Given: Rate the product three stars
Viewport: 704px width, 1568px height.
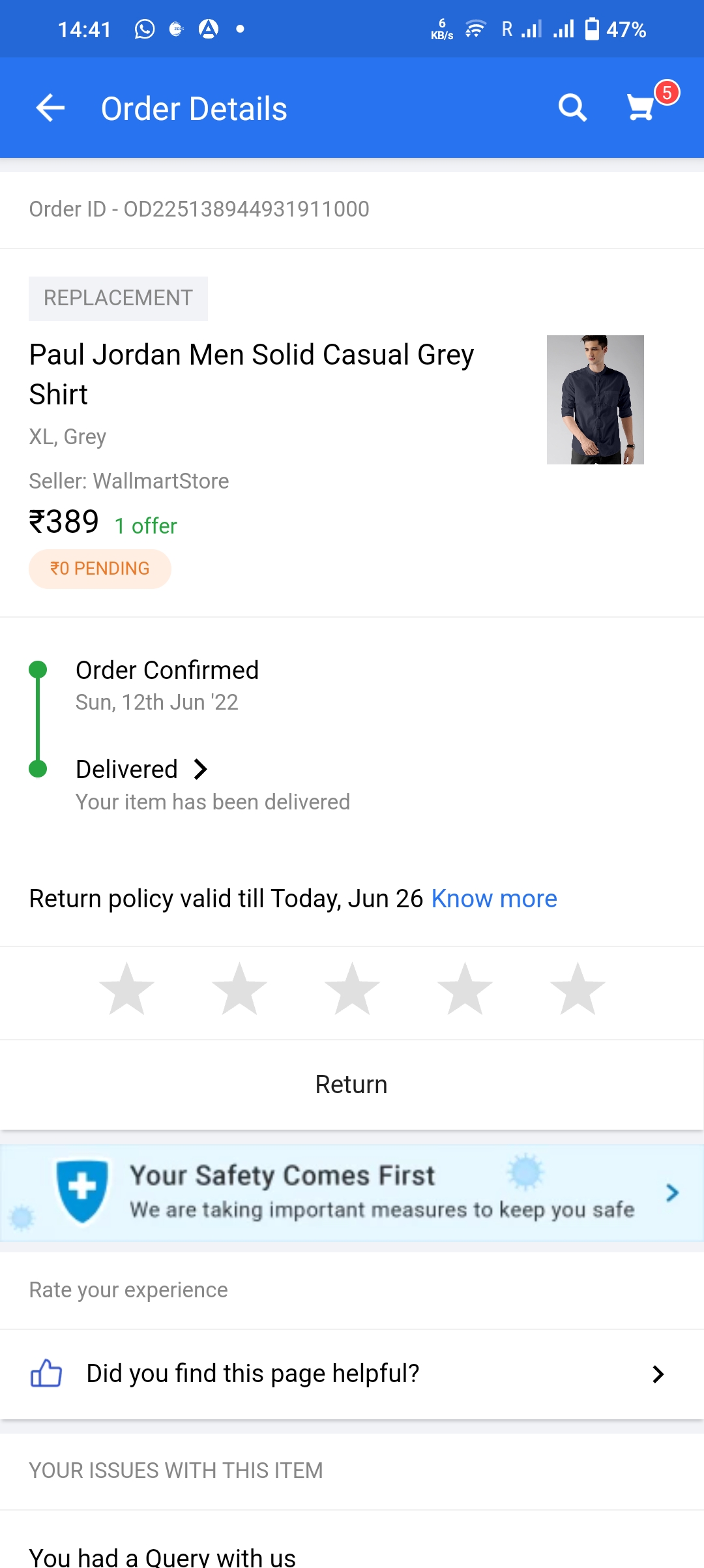Looking at the screenshot, I should pos(352,989).
